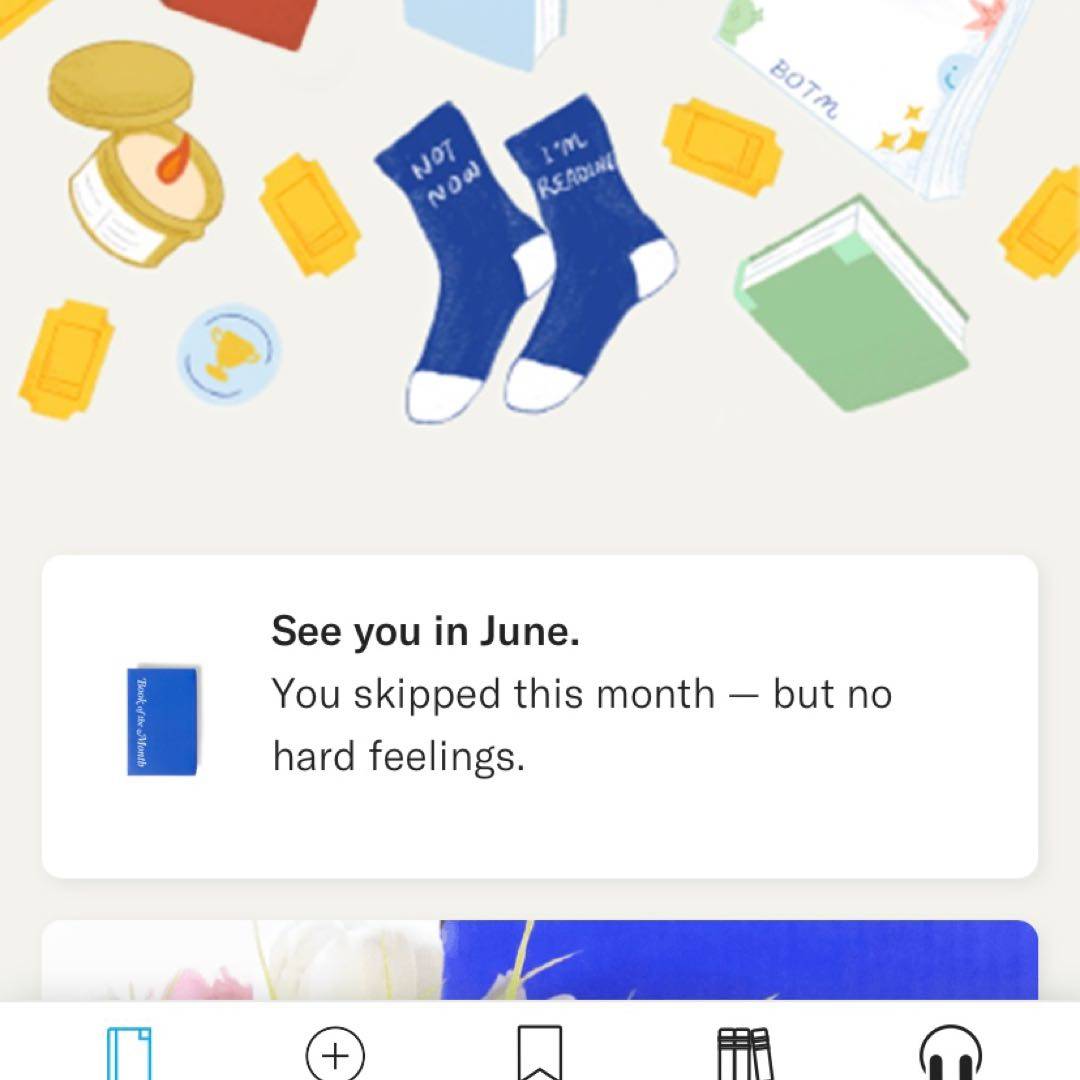The width and height of the screenshot is (1080, 1080).
Task: Switch to the bookmark tab
Action: (x=539, y=1054)
